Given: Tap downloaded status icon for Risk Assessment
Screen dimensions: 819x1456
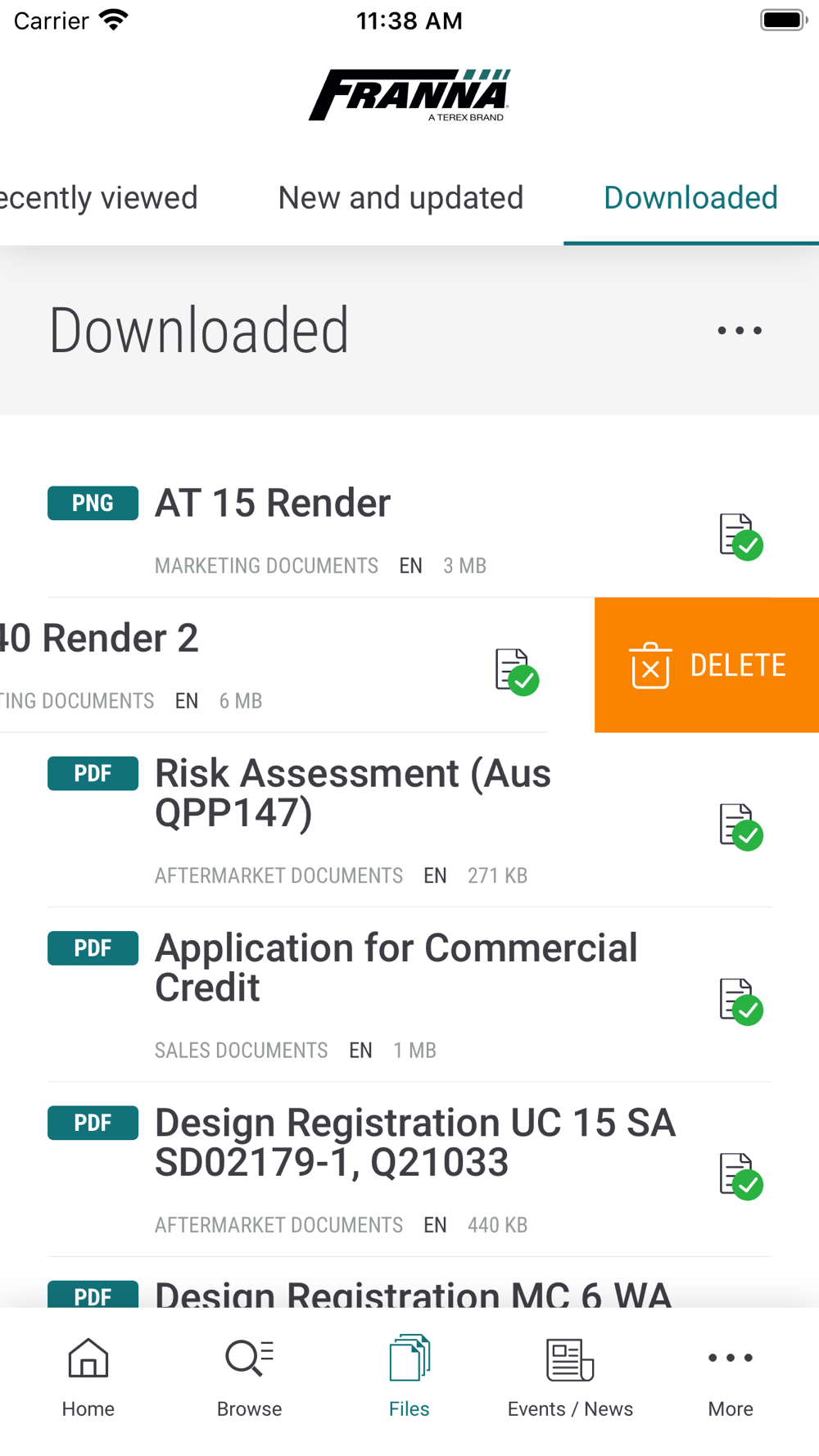Looking at the screenshot, I should click(x=740, y=826).
